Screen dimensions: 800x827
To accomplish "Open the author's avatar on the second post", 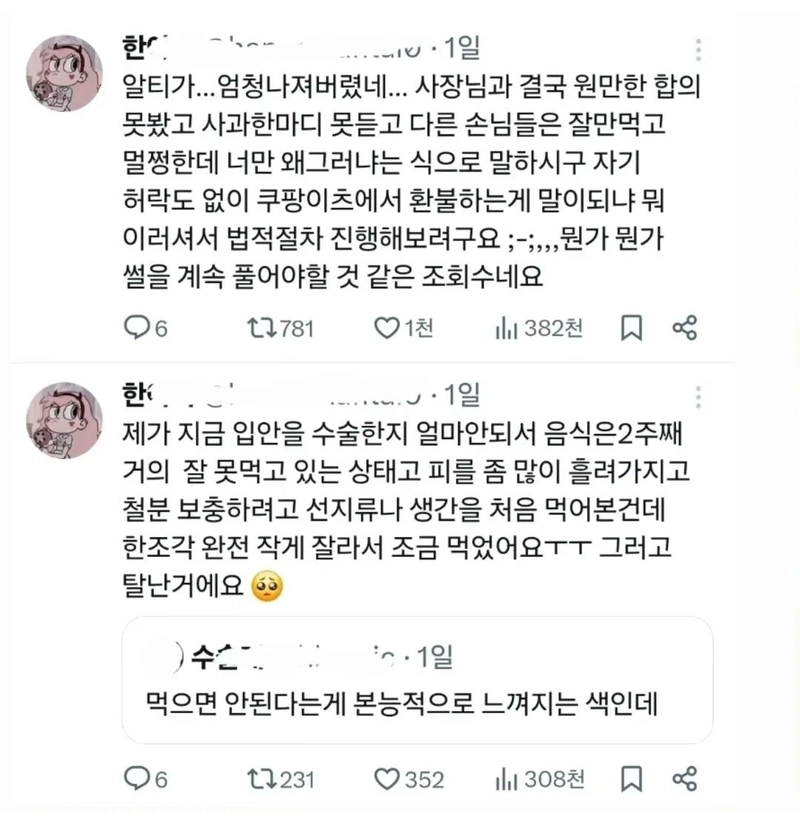I will click(64, 420).
